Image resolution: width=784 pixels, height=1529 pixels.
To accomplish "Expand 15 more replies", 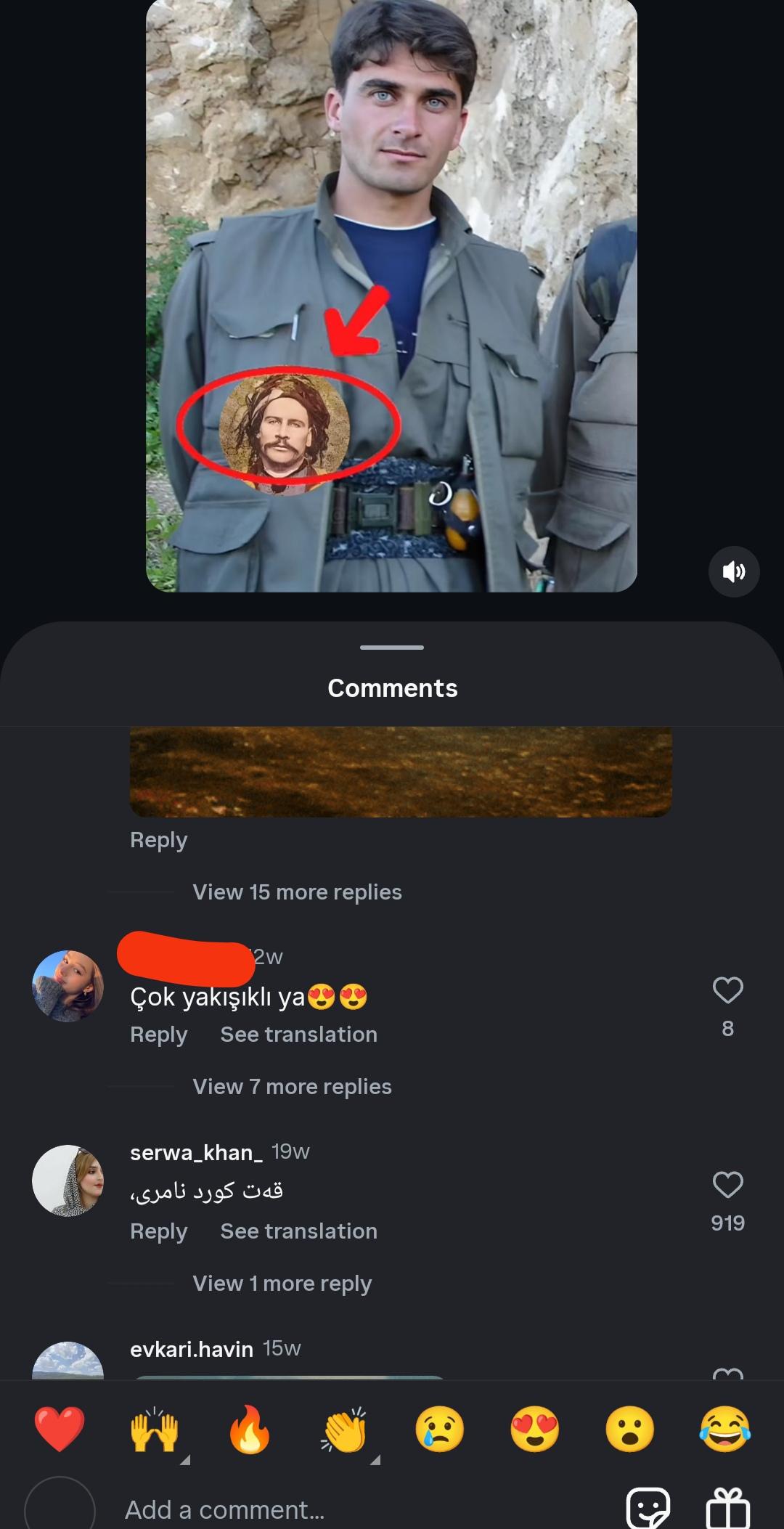I will (297, 892).
